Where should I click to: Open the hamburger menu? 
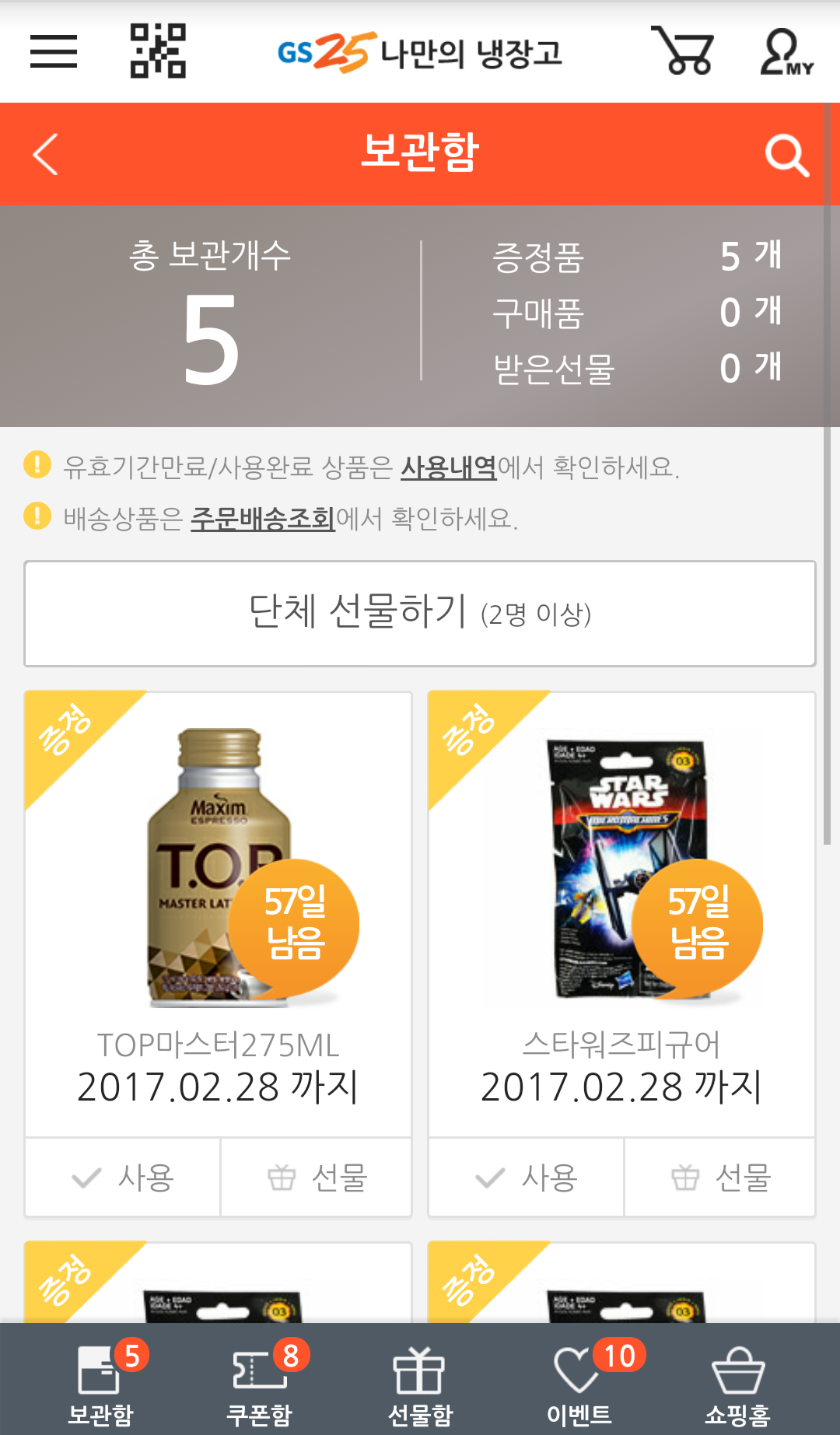(x=54, y=51)
